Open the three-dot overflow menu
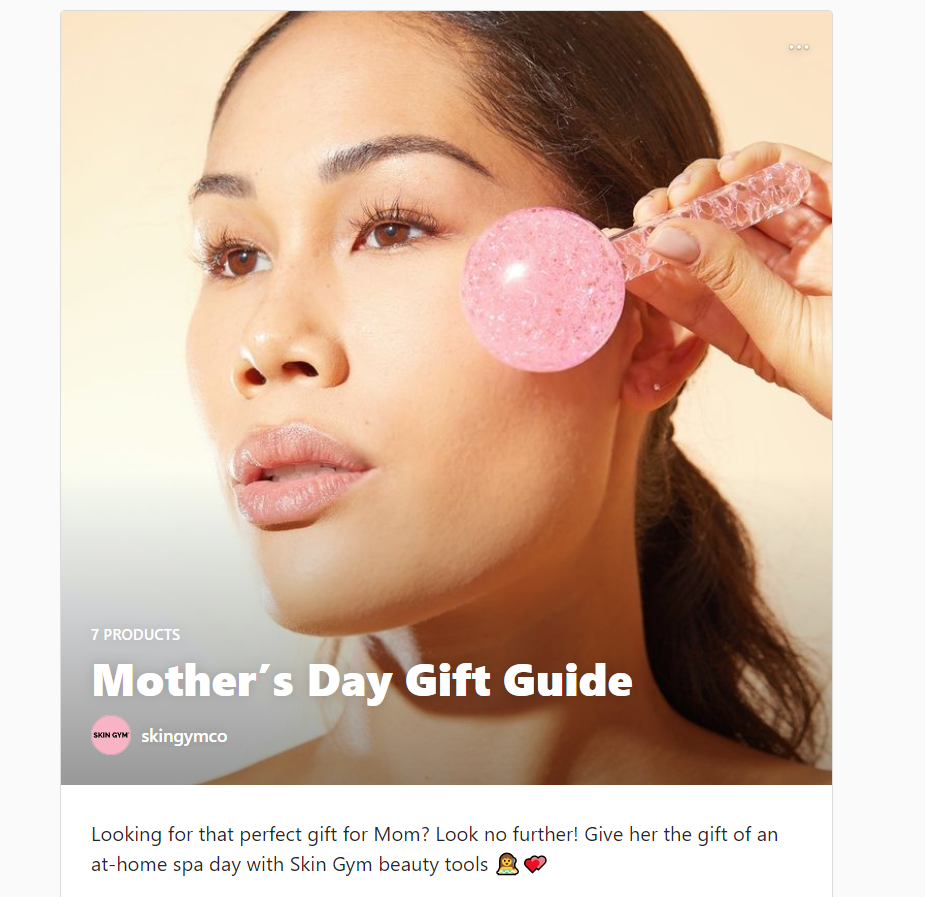925x897 pixels. click(x=798, y=47)
